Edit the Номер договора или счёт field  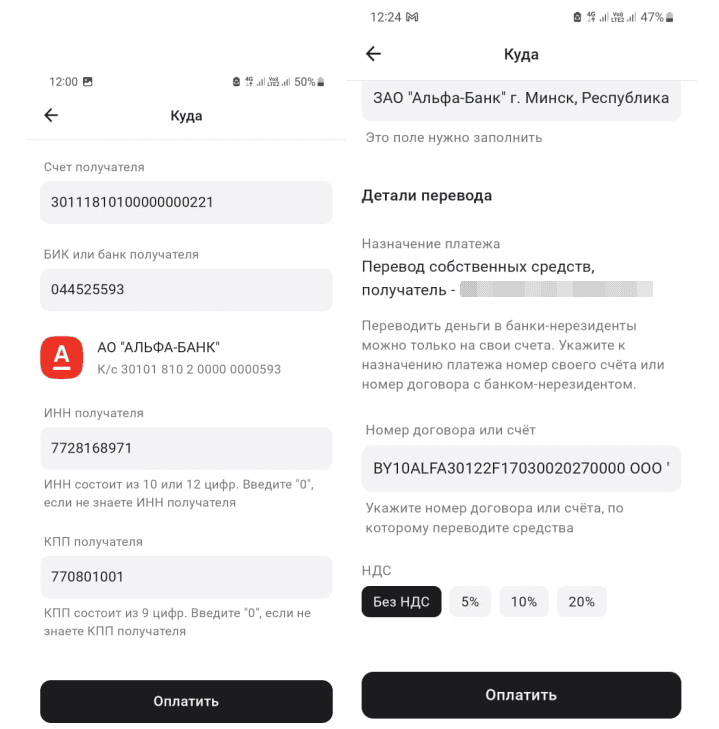point(520,468)
